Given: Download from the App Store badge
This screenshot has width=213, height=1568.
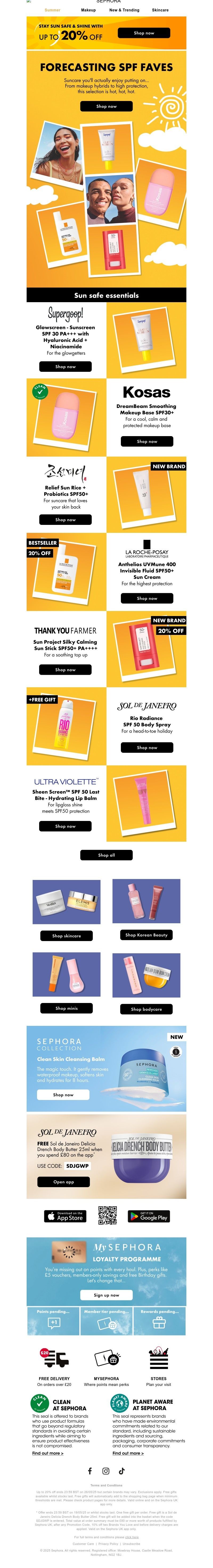Looking at the screenshot, I should click(65, 1216).
